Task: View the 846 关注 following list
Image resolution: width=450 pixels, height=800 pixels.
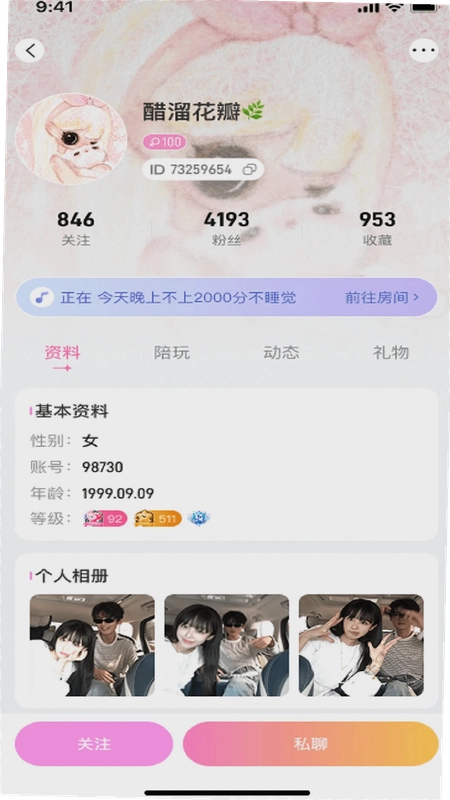Action: [76, 229]
